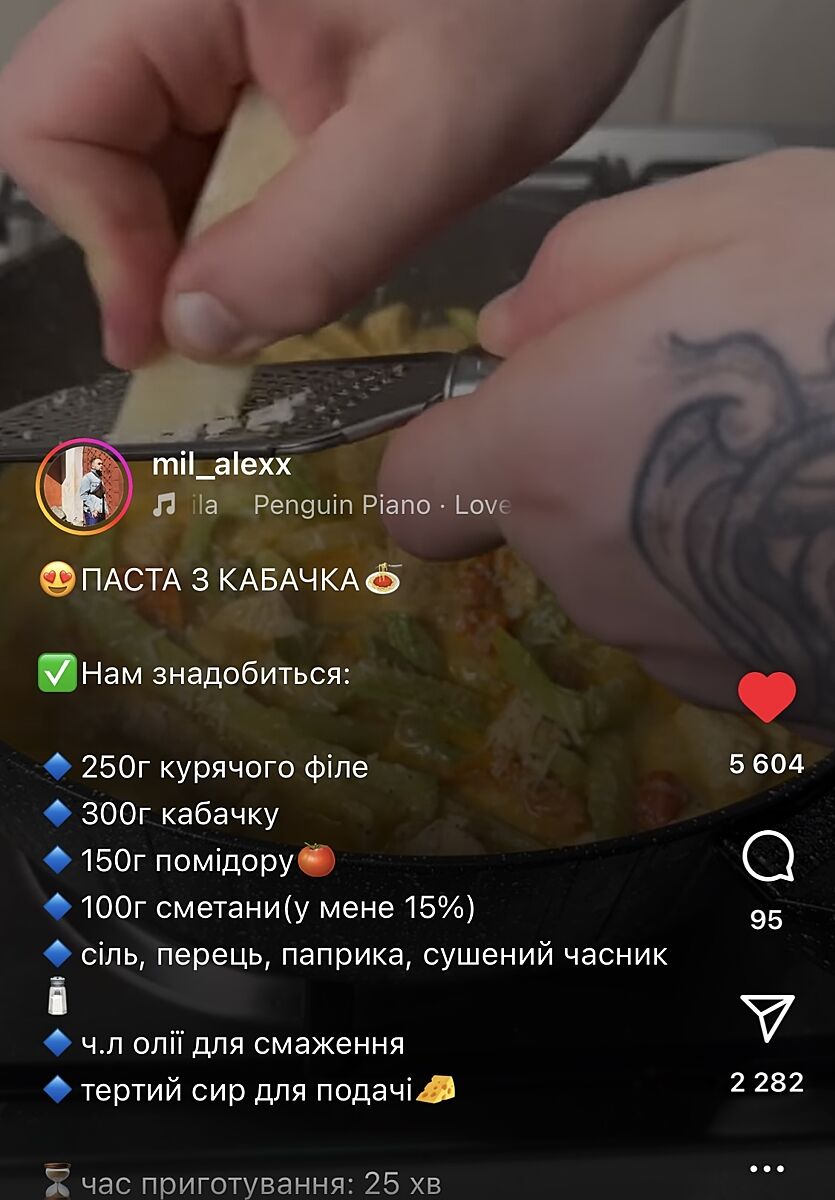This screenshot has height=1200, width=835.
Task: Unlike the reel with the red heart
Action: coord(767,698)
